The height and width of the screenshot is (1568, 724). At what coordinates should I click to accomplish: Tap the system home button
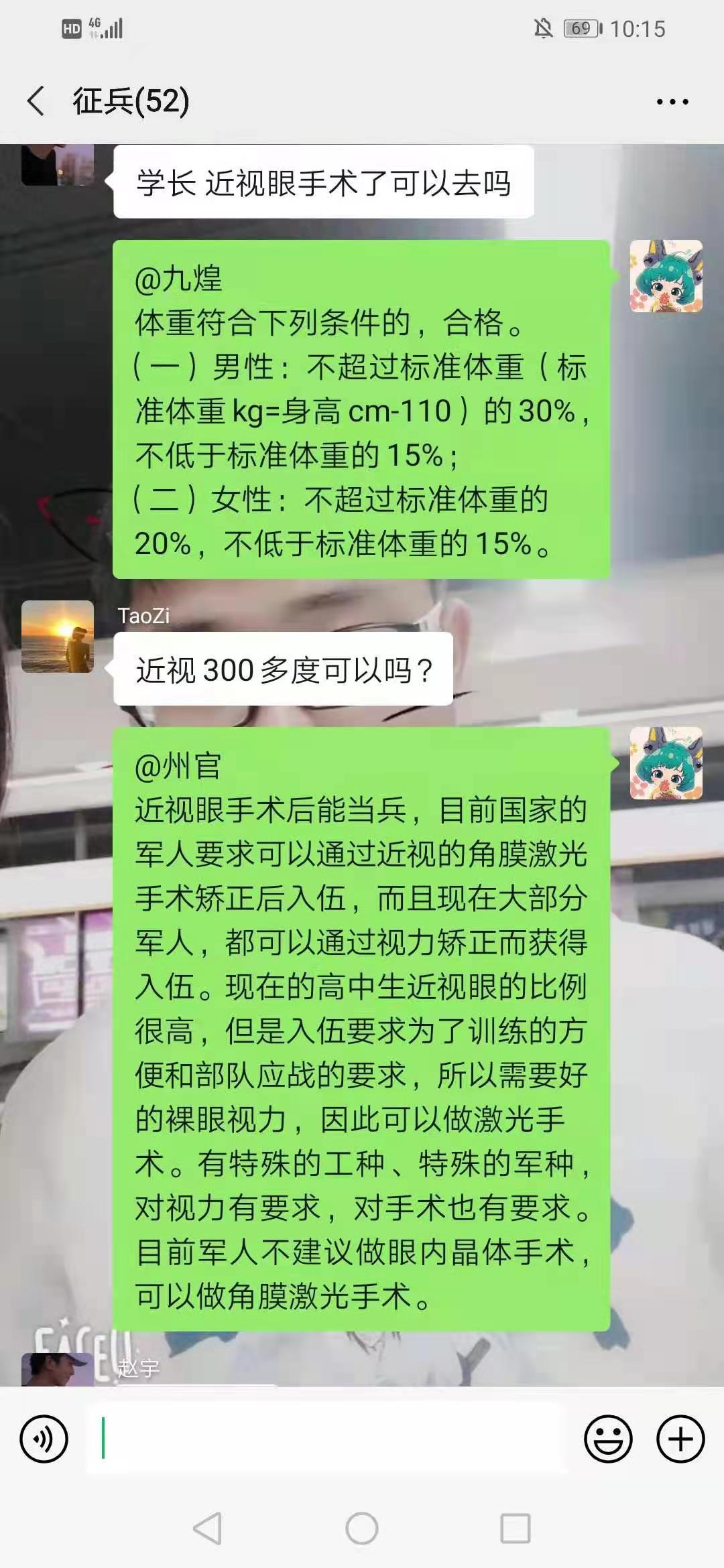click(362, 1528)
